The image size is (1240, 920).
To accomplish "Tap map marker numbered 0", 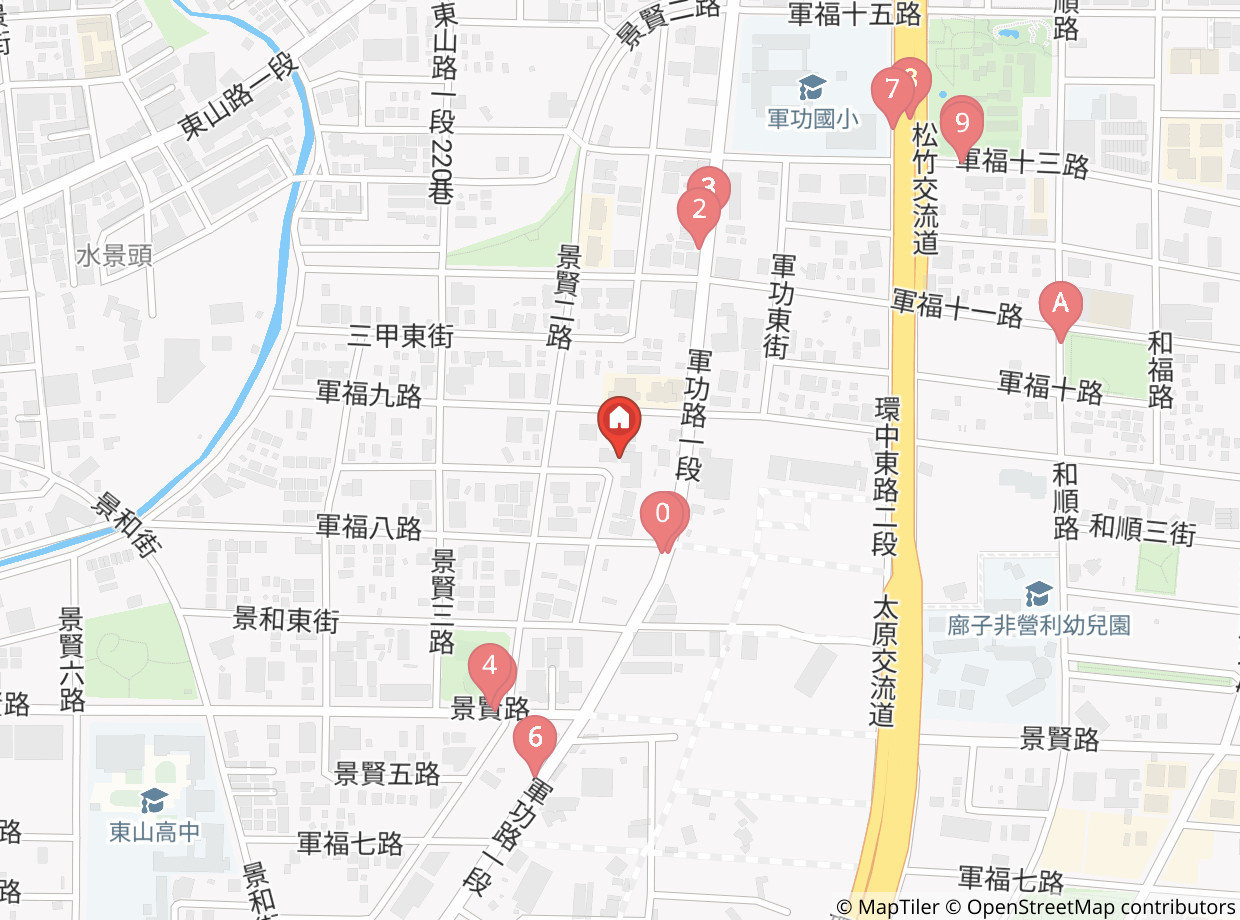I will pyautogui.click(x=662, y=516).
